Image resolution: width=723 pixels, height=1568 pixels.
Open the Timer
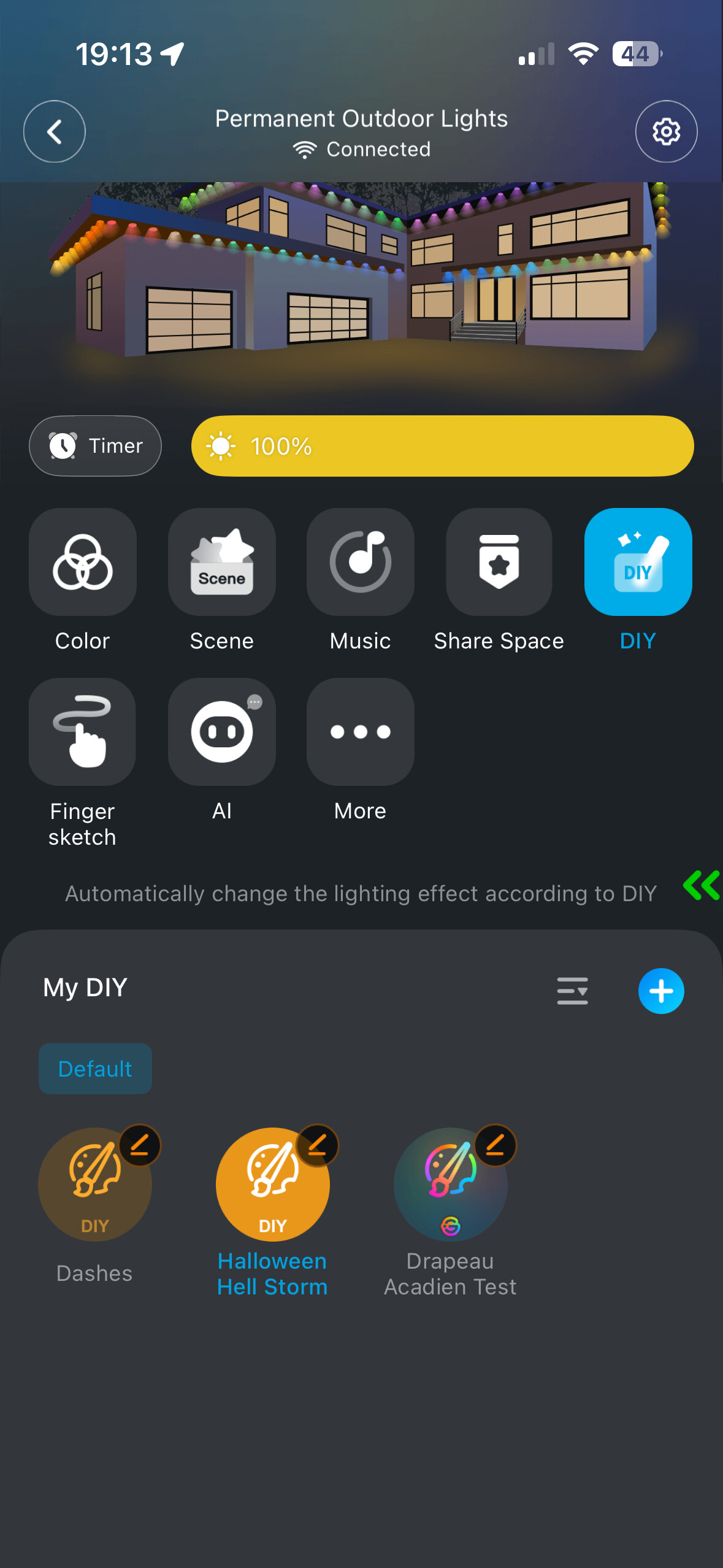(x=95, y=446)
